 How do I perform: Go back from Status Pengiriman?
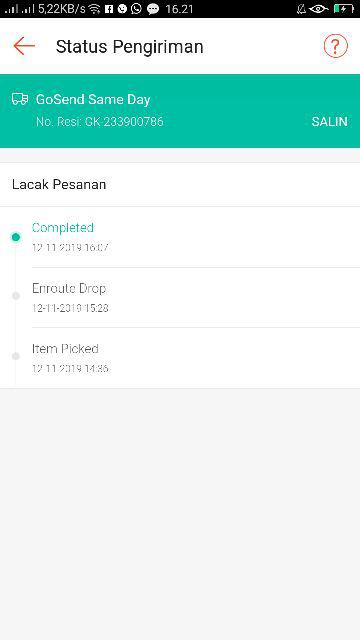click(x=24, y=46)
